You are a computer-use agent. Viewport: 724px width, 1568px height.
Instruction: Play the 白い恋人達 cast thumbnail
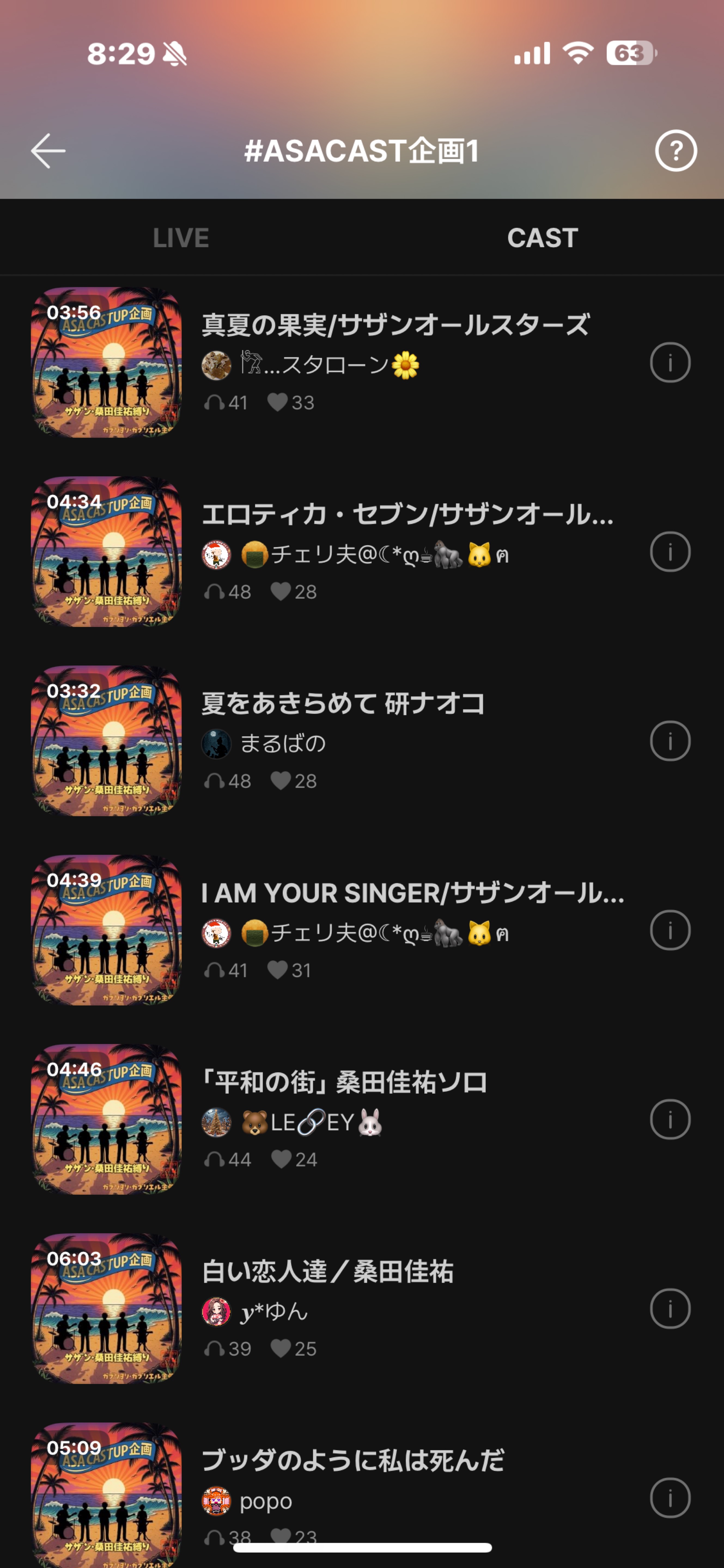[x=108, y=1309]
